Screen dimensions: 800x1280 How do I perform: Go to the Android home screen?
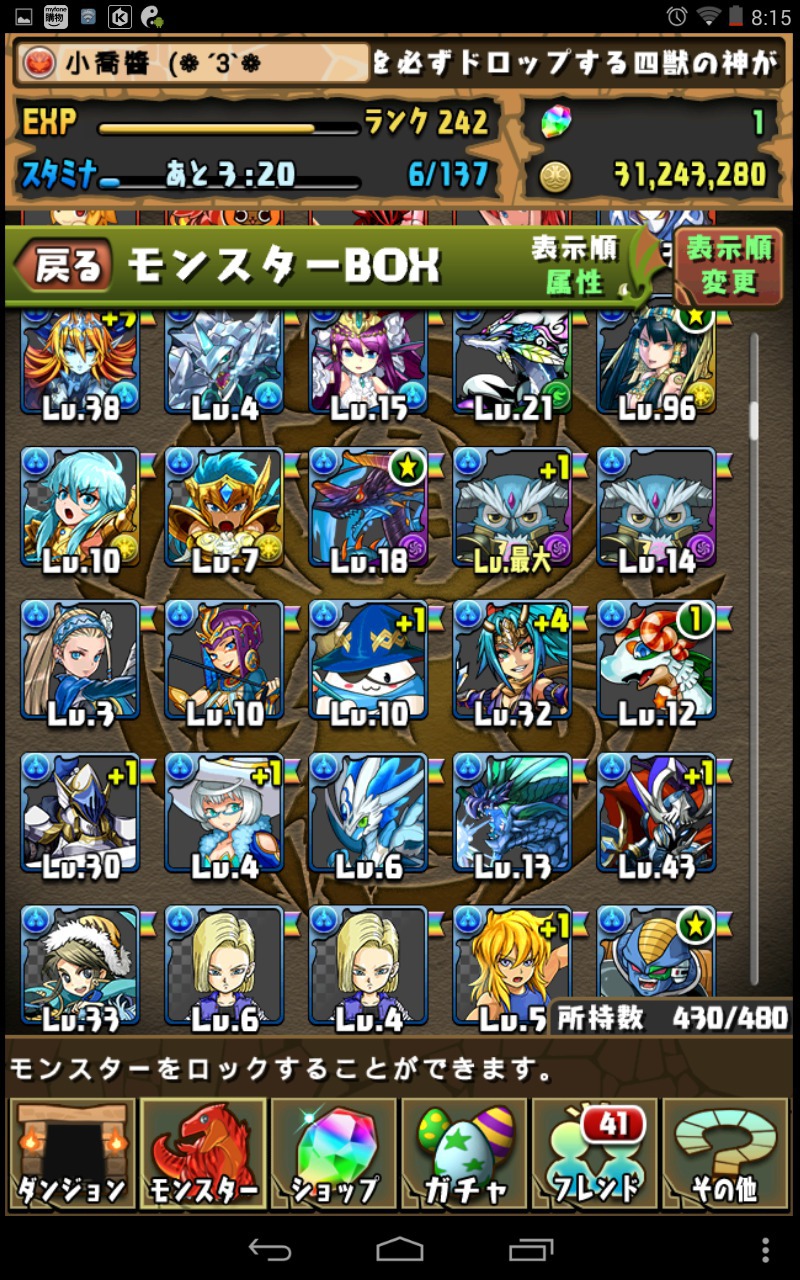click(400, 1249)
